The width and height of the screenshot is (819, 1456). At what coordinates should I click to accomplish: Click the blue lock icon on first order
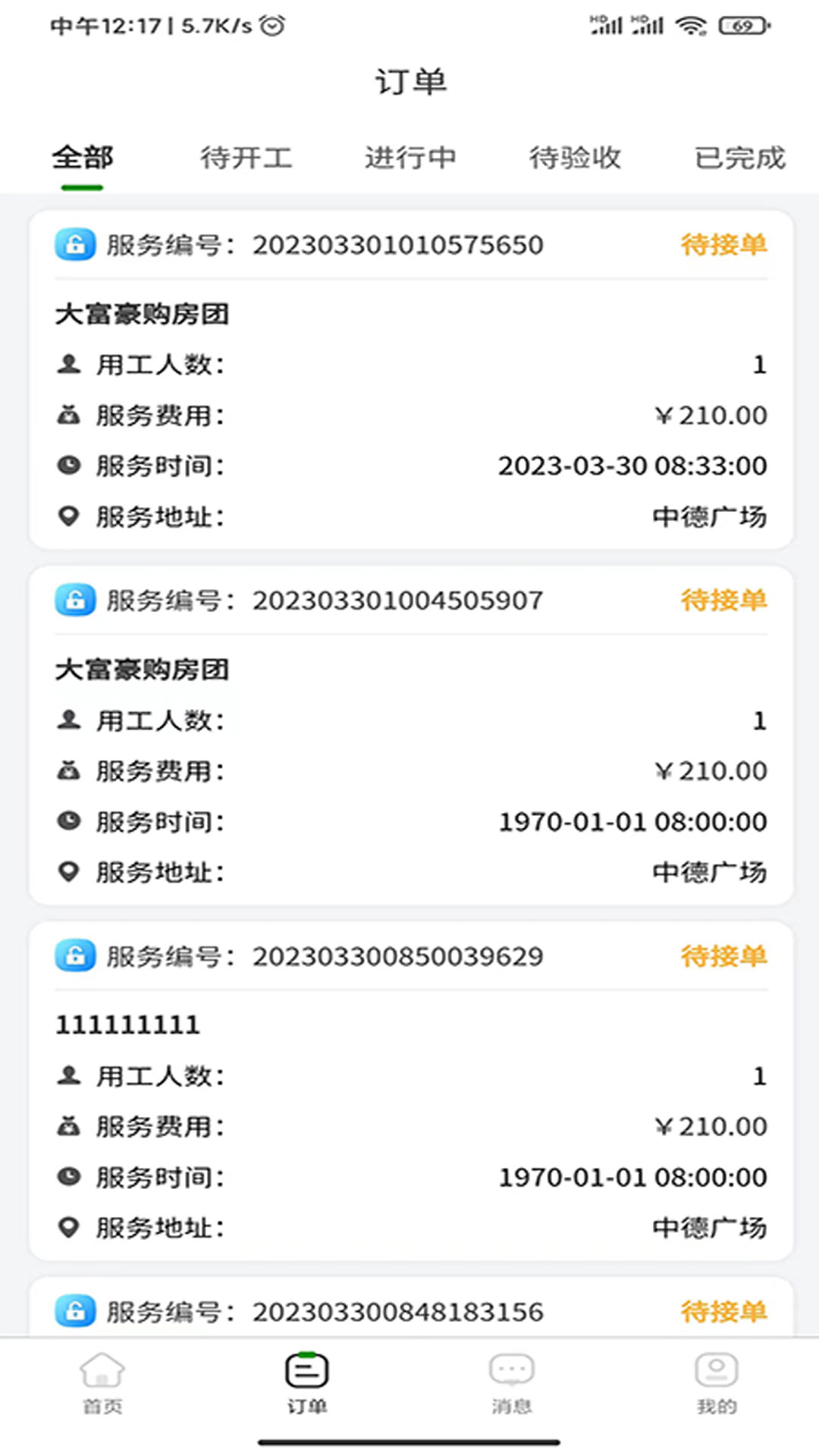(x=74, y=245)
